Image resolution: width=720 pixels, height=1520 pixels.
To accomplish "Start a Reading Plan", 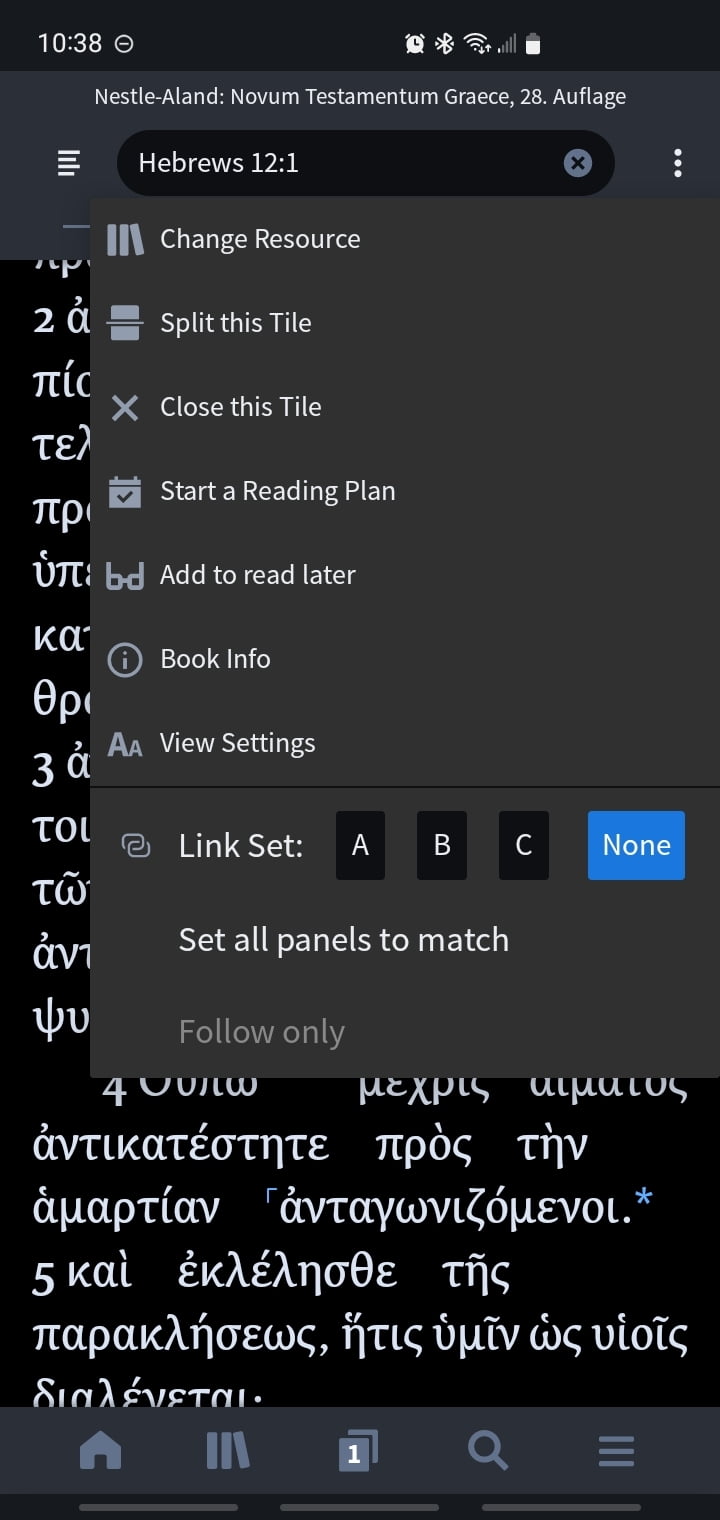I will pos(277,491).
